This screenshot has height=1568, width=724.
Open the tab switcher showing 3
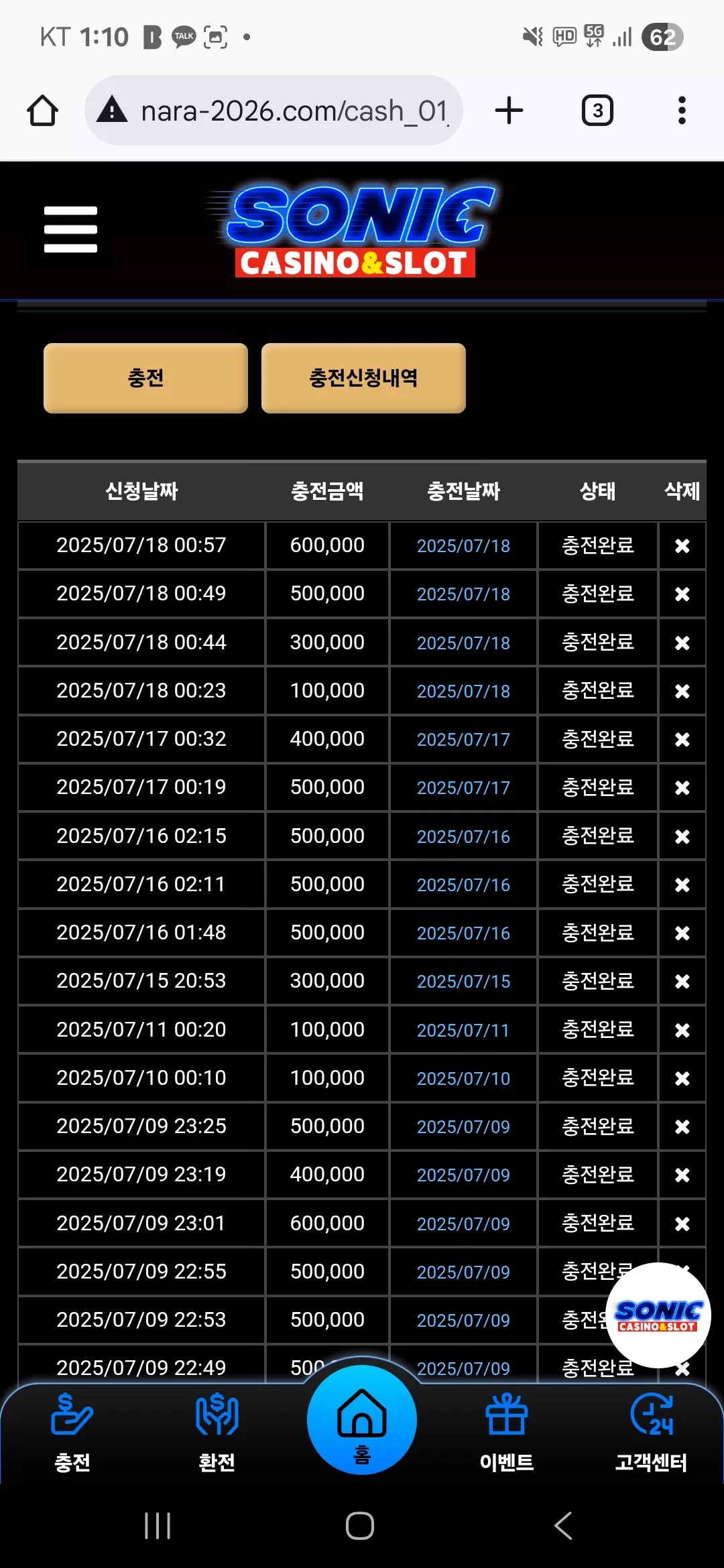click(x=597, y=111)
